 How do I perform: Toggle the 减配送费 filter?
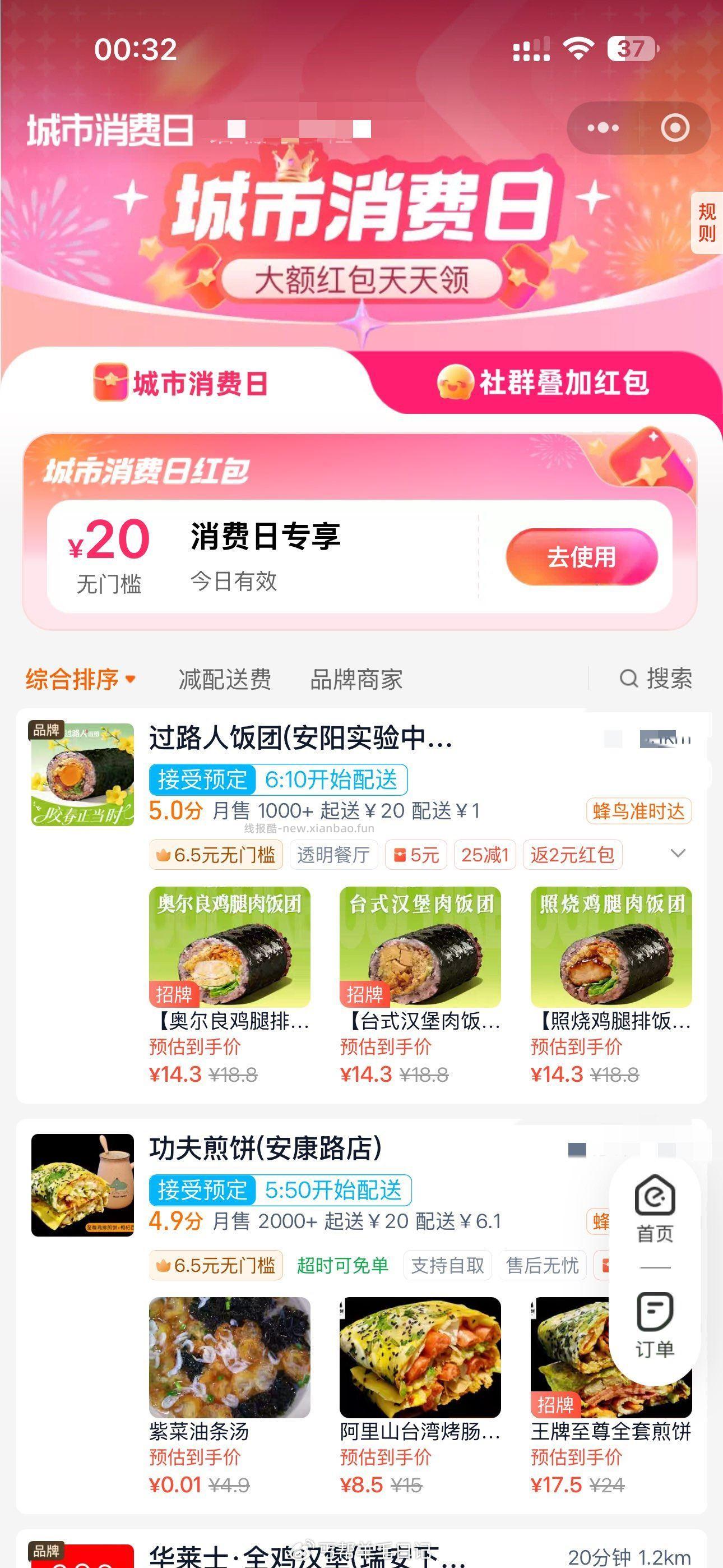(225, 680)
